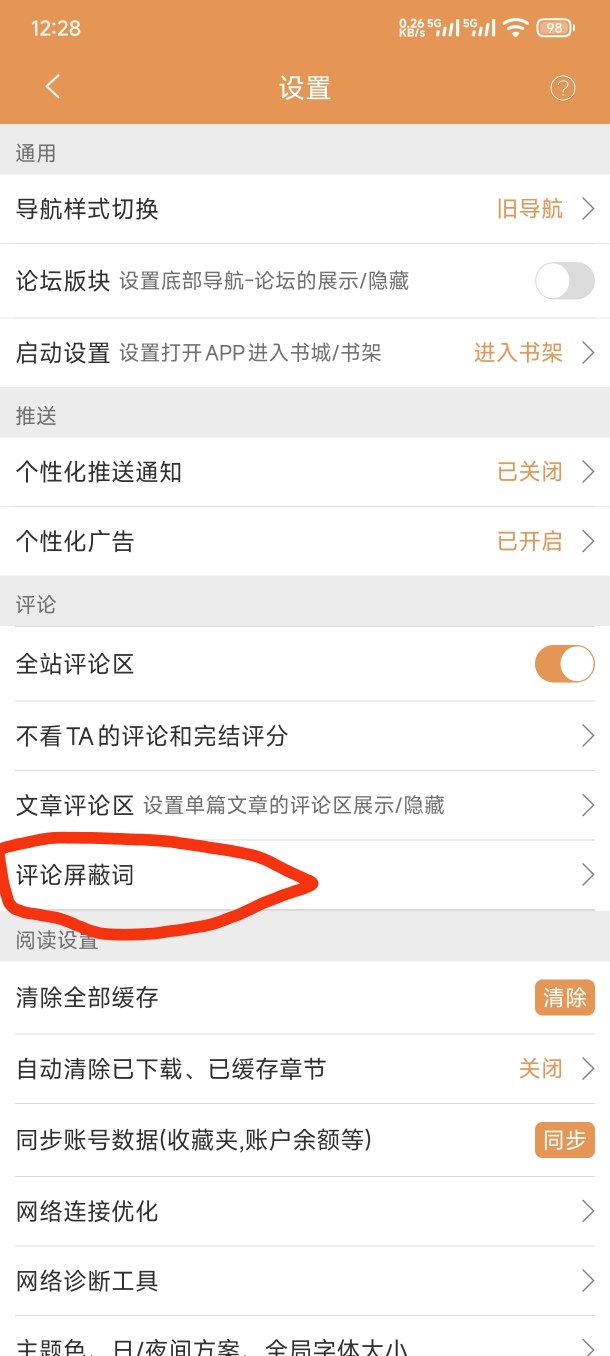610x1356 pixels.
Task: Tap the 清除 button for 清除全部缓存
Action: [564, 998]
